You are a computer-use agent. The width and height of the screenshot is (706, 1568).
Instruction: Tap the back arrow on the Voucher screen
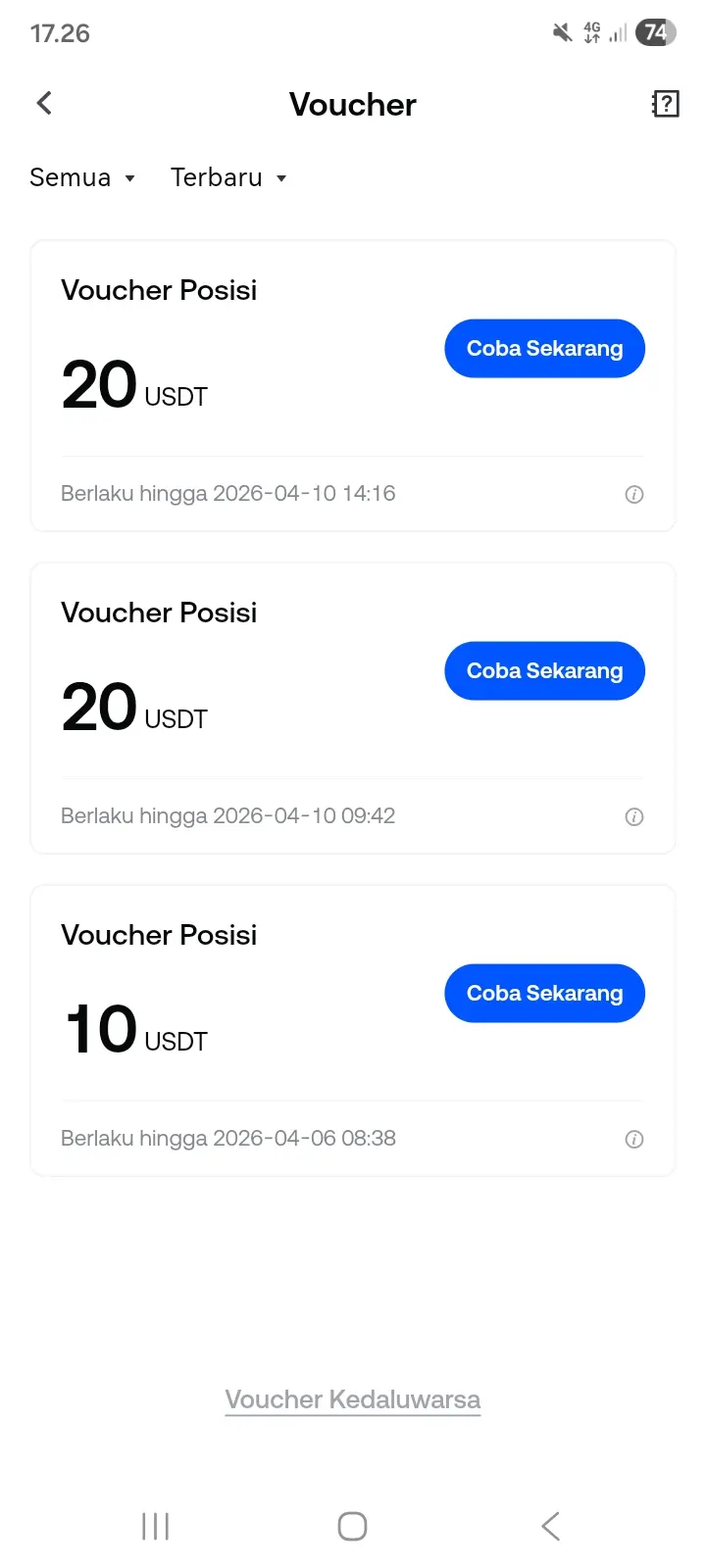click(43, 103)
